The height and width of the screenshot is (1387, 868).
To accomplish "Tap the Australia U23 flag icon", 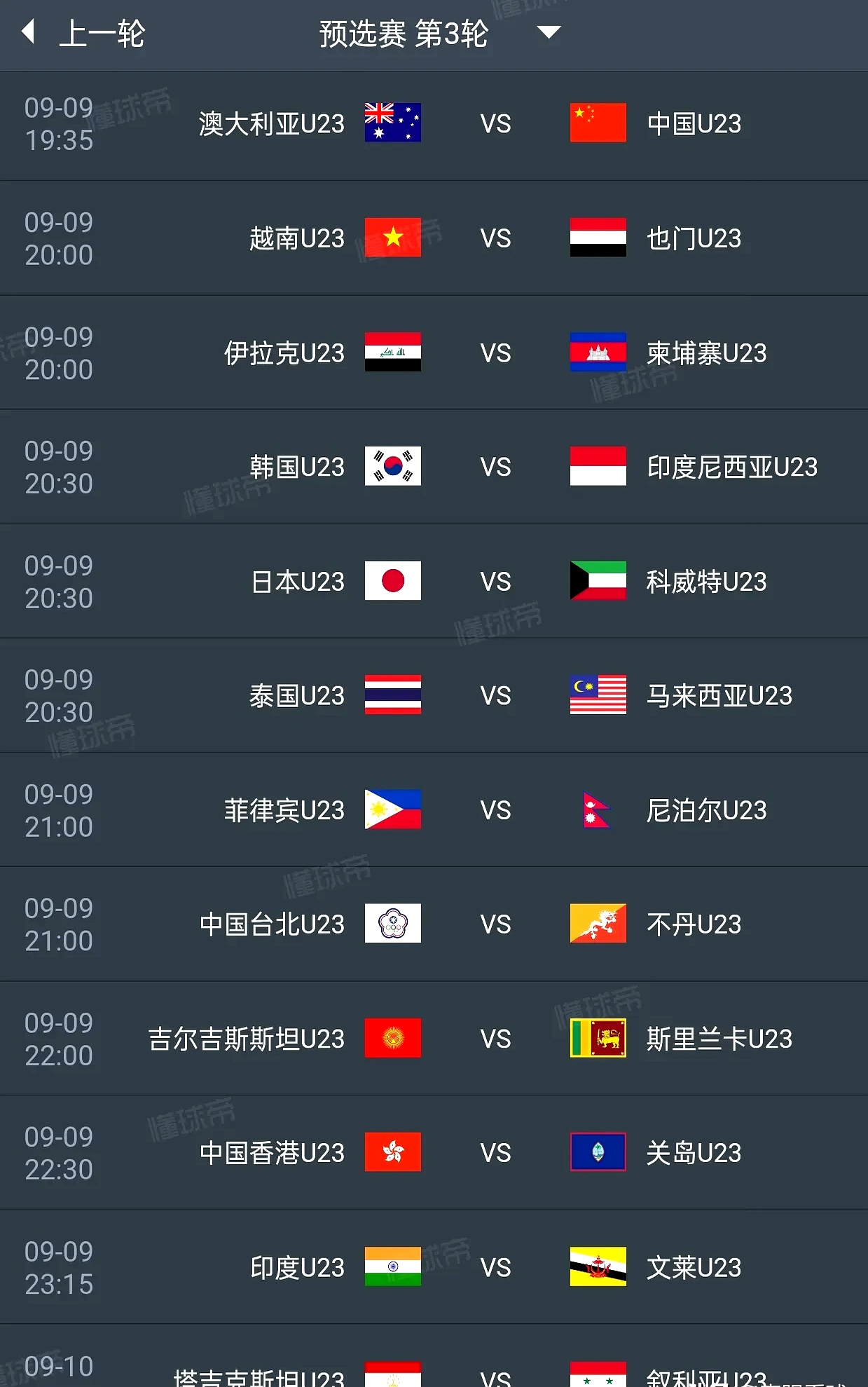I will pos(392,123).
